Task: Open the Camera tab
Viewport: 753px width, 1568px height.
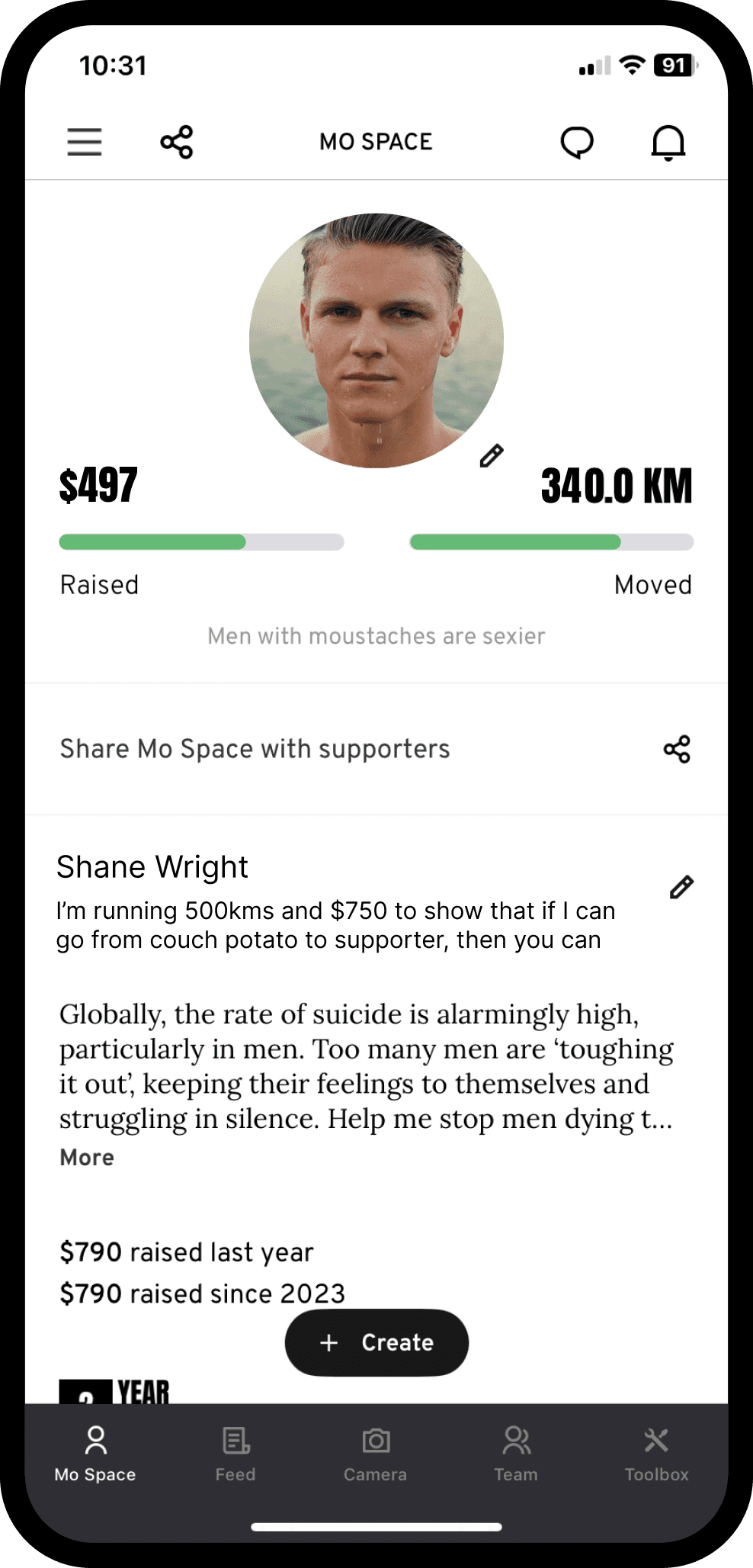Action: (x=376, y=1454)
